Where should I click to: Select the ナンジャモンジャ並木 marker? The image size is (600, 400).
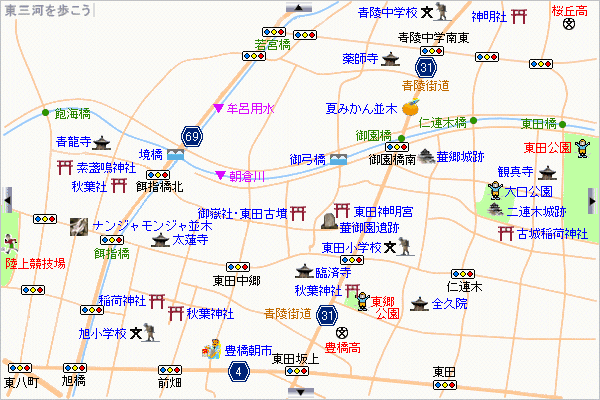[x=80, y=227]
